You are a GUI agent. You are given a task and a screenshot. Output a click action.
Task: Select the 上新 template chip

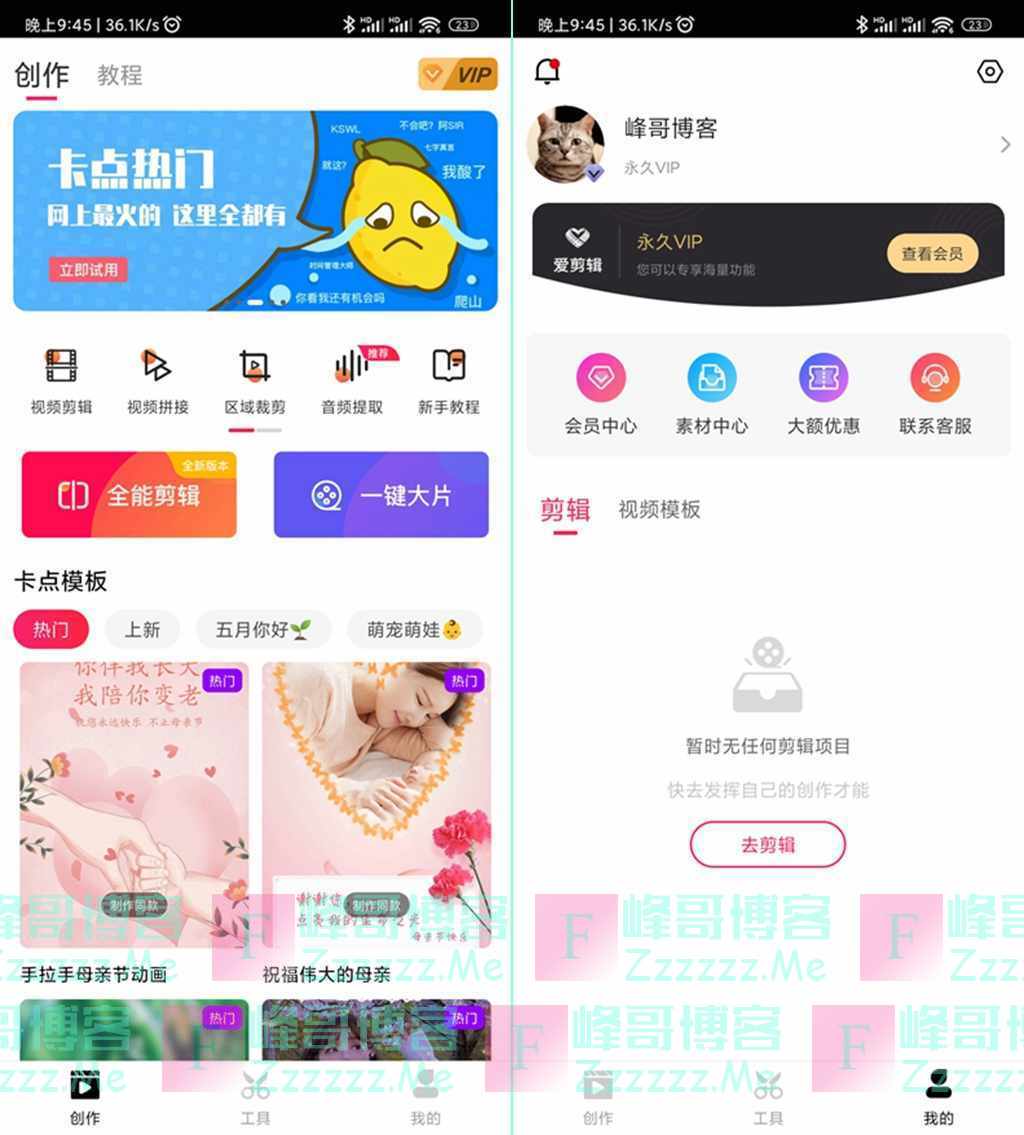[142, 630]
